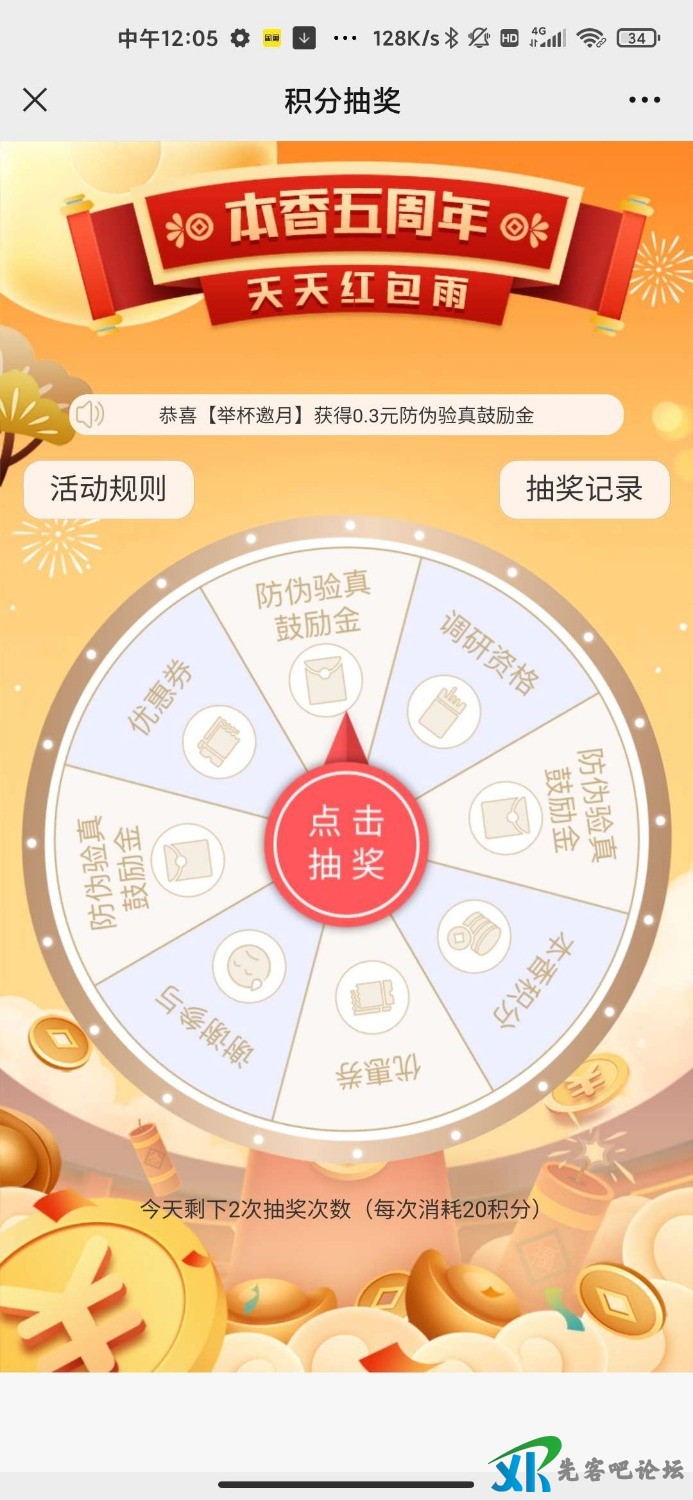View 抽奖记录 lottery records
This screenshot has width=693, height=1500.
pyautogui.click(x=584, y=489)
